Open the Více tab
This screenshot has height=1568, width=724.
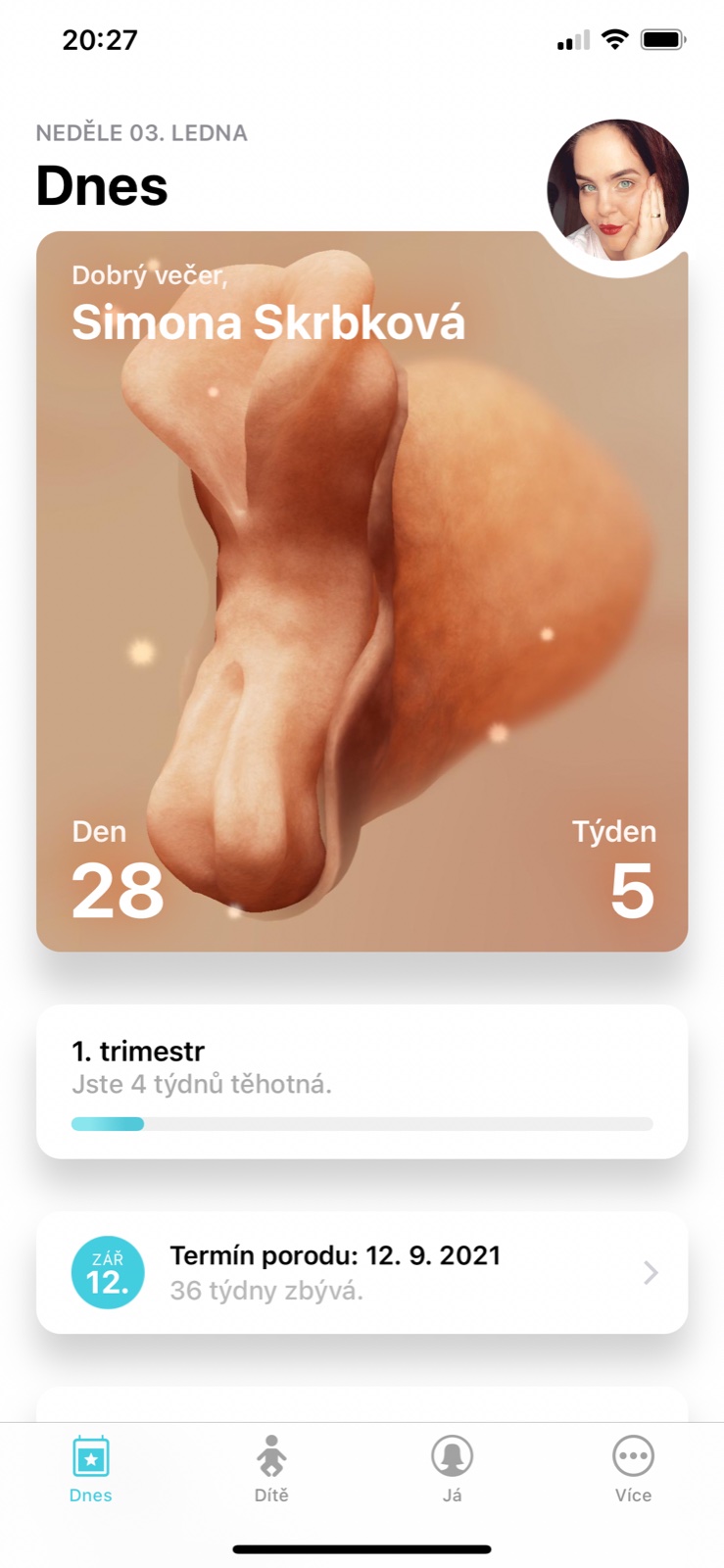point(633,1468)
